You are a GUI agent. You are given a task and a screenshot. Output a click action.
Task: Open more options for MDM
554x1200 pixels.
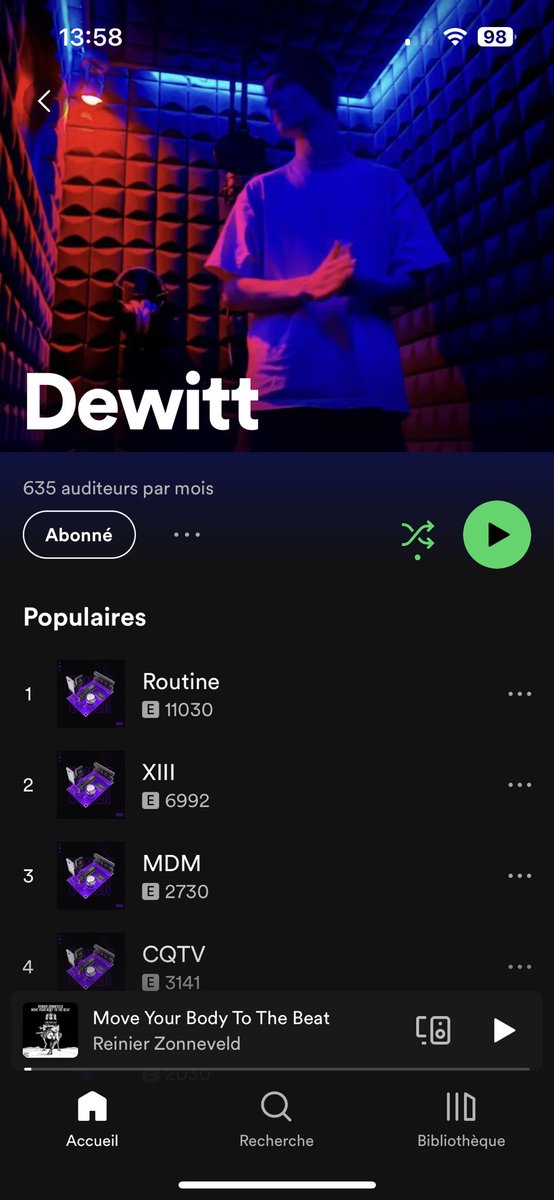519,876
